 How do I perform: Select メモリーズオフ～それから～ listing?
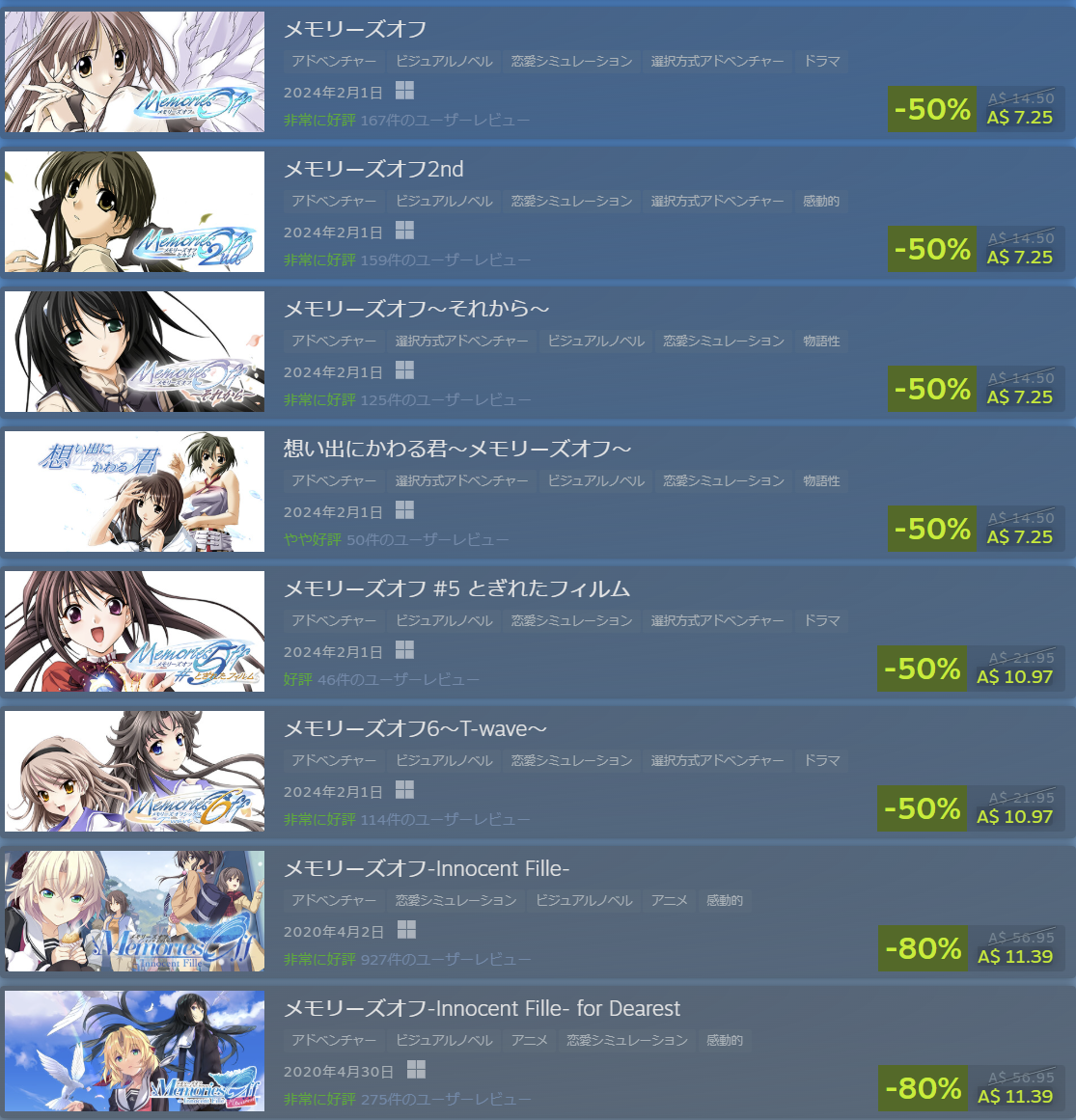[538, 351]
